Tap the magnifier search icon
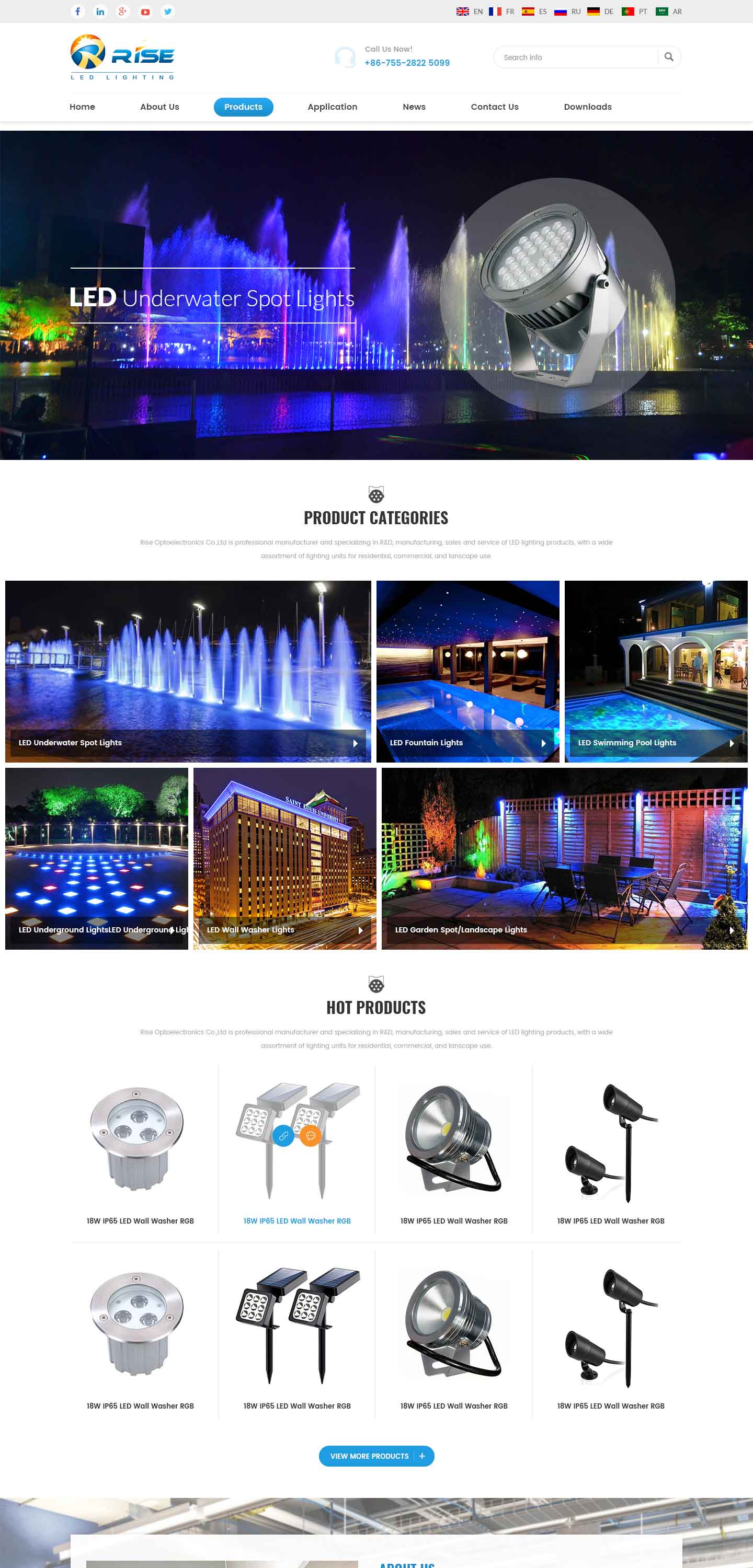Viewport: 753px width, 1568px height. (668, 57)
